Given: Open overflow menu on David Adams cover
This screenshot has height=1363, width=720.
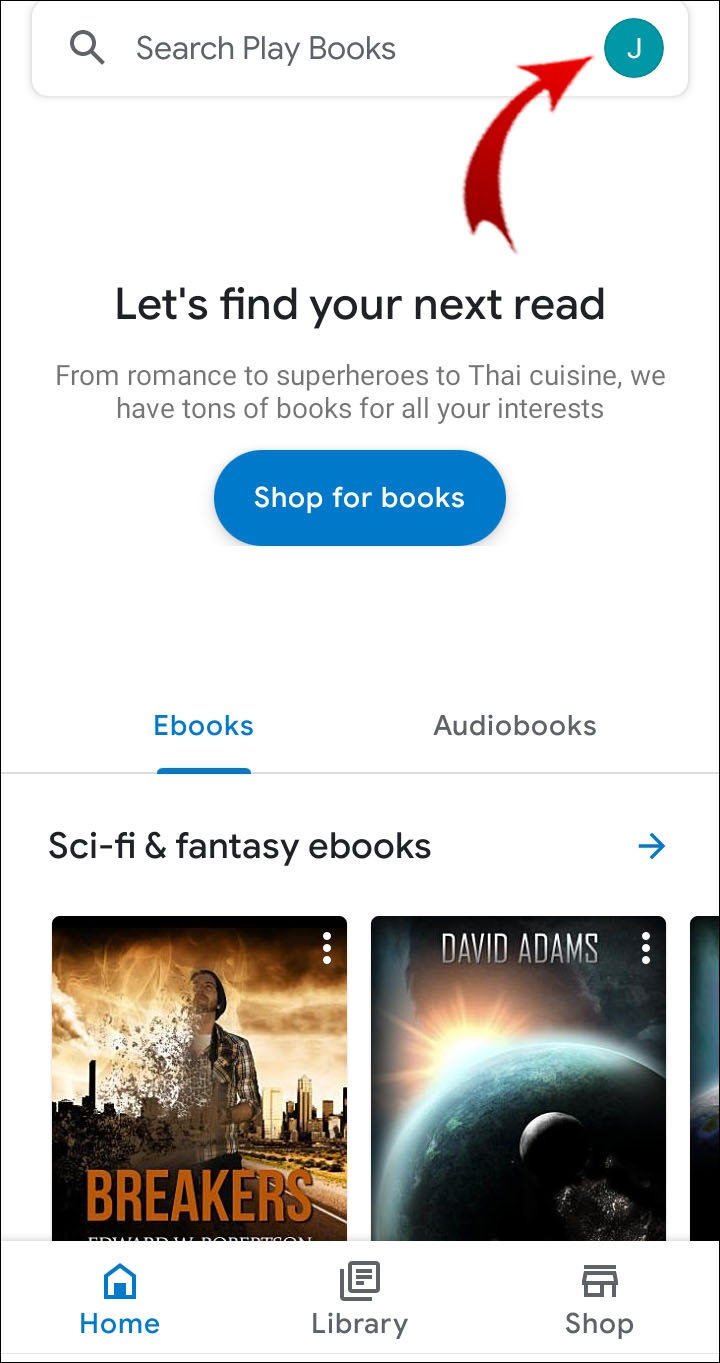Looking at the screenshot, I should [646, 947].
